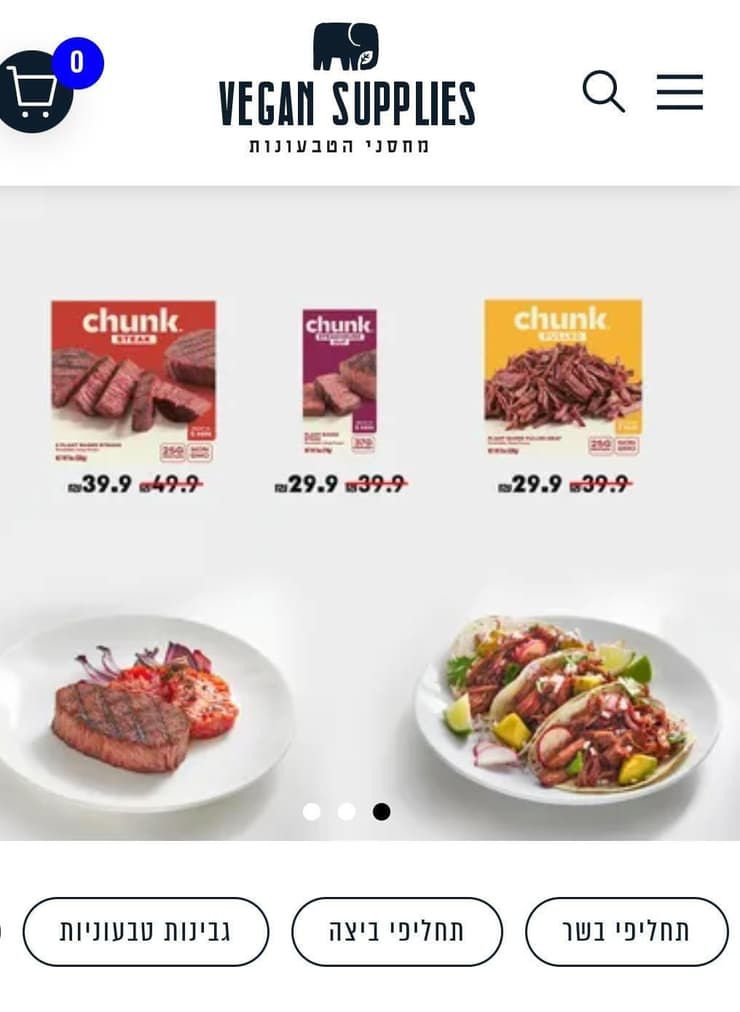The image size is (740, 1012).
Task: Go to the first carousel slide dot
Action: click(x=312, y=811)
